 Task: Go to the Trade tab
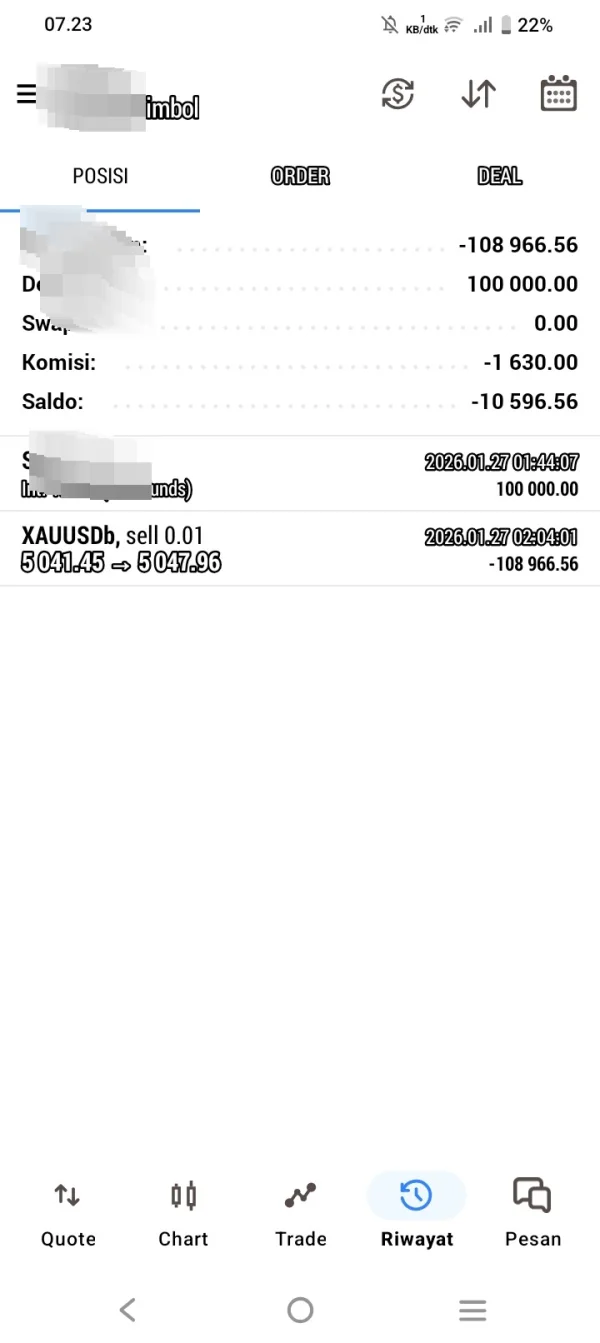coord(300,1212)
